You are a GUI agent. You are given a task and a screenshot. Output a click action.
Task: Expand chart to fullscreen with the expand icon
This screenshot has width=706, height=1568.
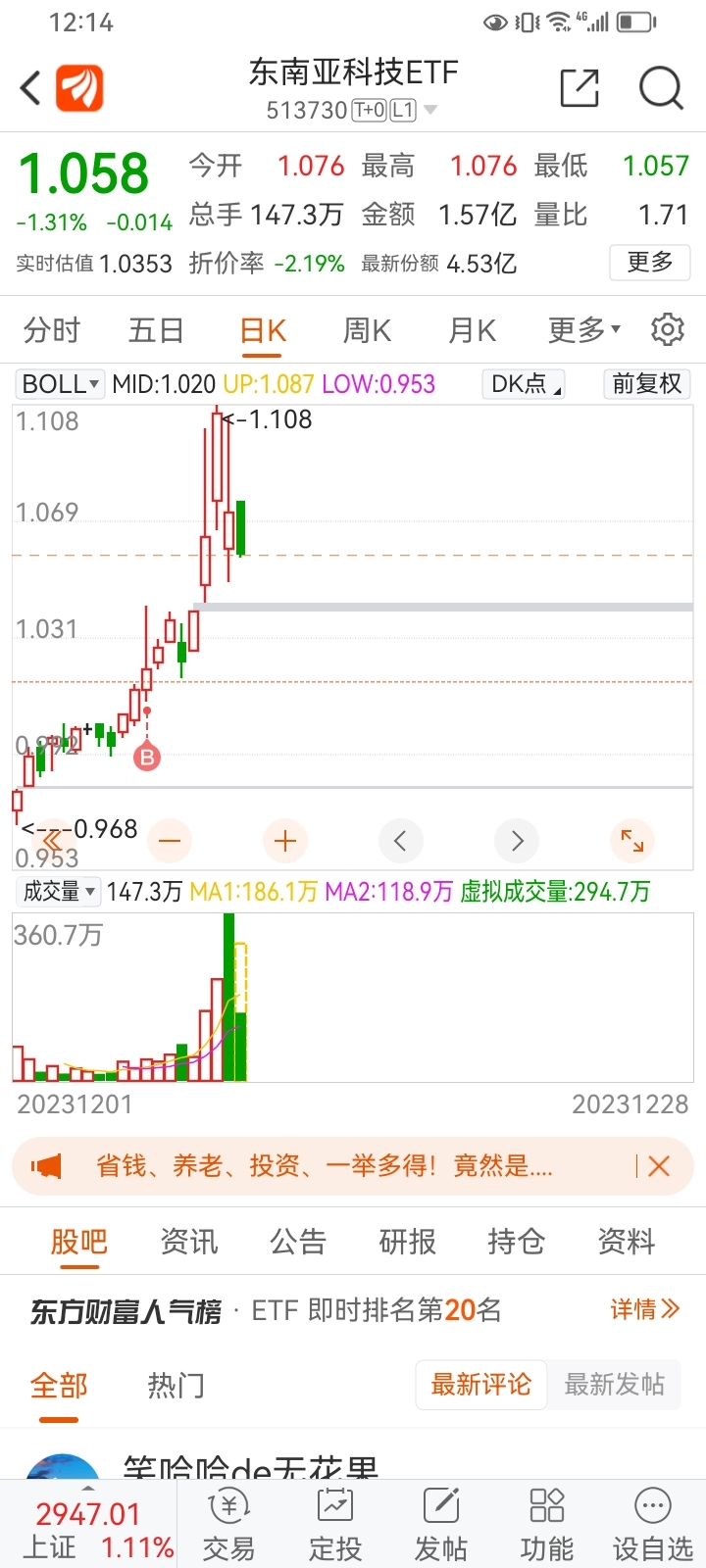tap(632, 841)
